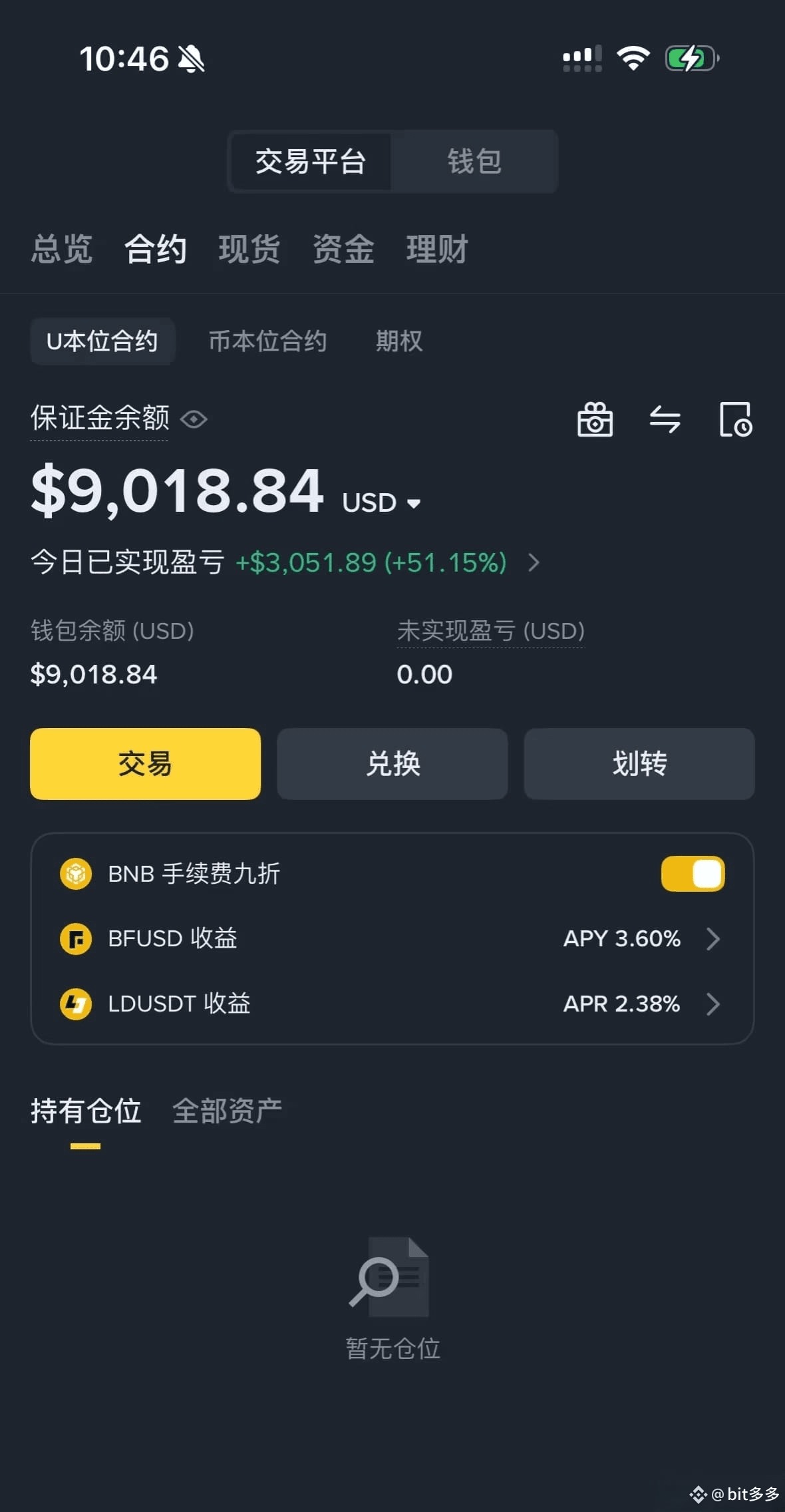
Task: Tap the yellow 交易 button
Action: tap(145, 763)
